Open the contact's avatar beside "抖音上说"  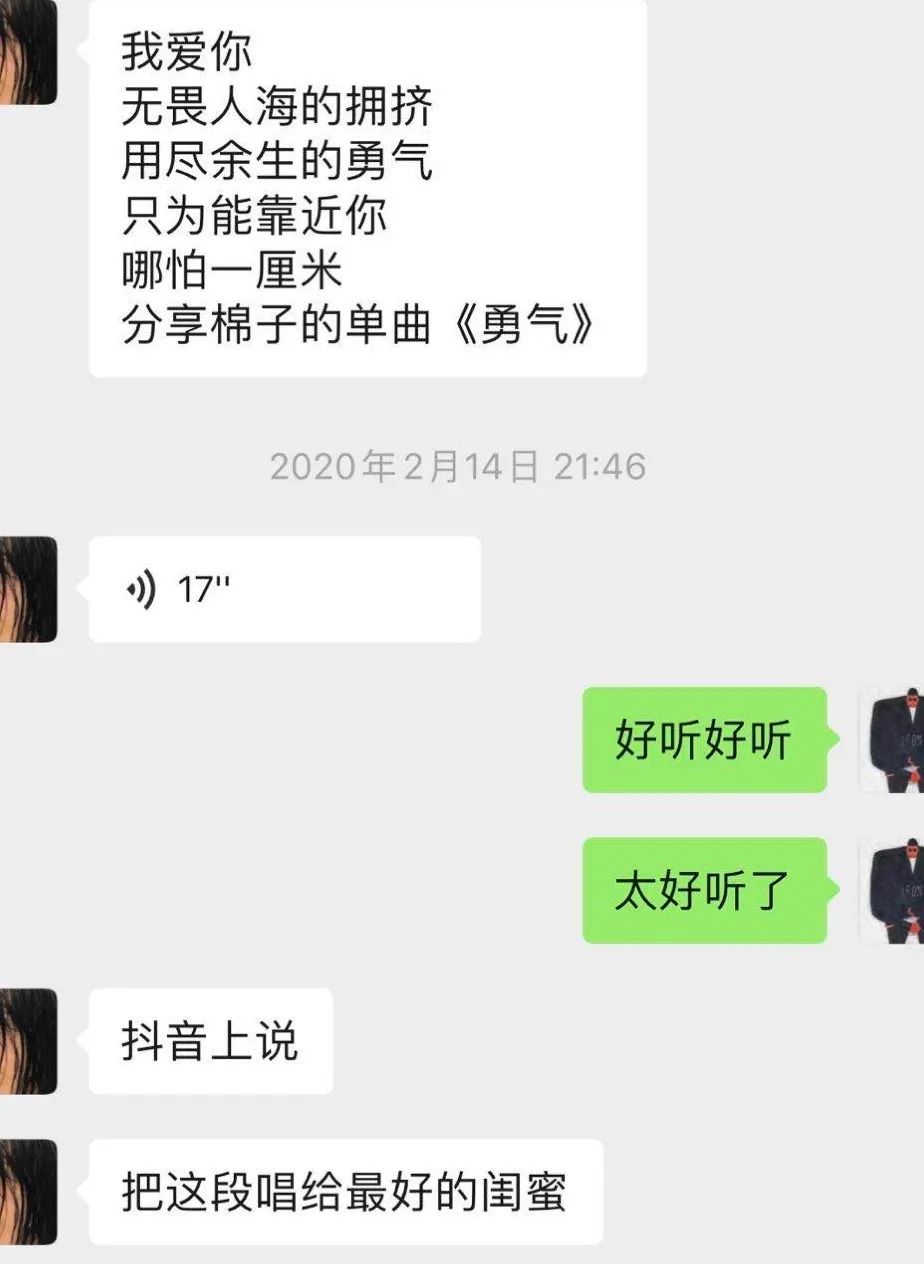[27, 1041]
